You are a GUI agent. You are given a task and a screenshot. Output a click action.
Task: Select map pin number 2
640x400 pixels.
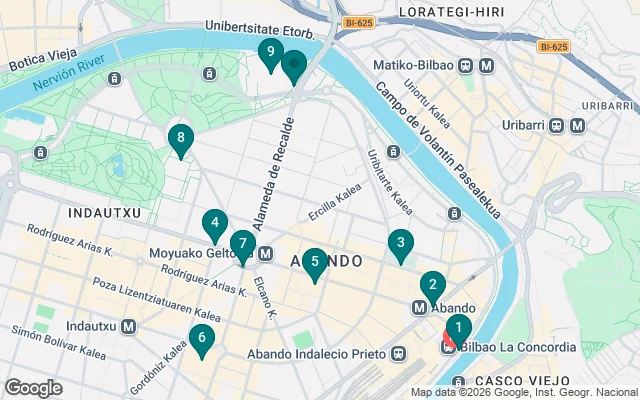[x=432, y=285]
